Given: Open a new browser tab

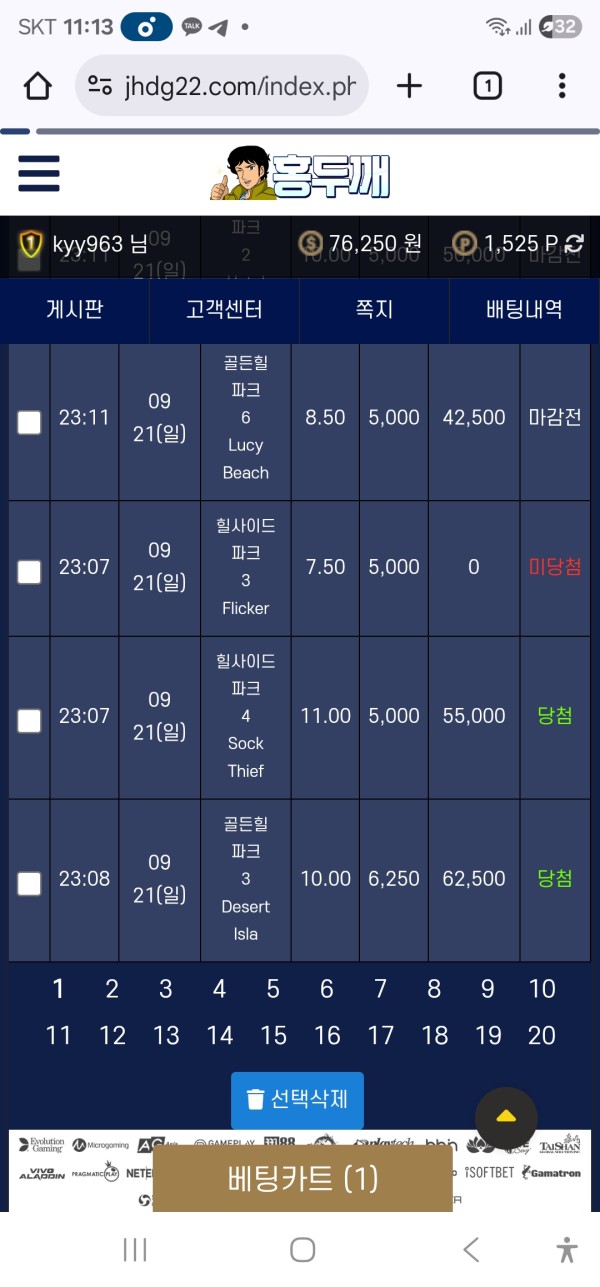Looking at the screenshot, I should [409, 86].
